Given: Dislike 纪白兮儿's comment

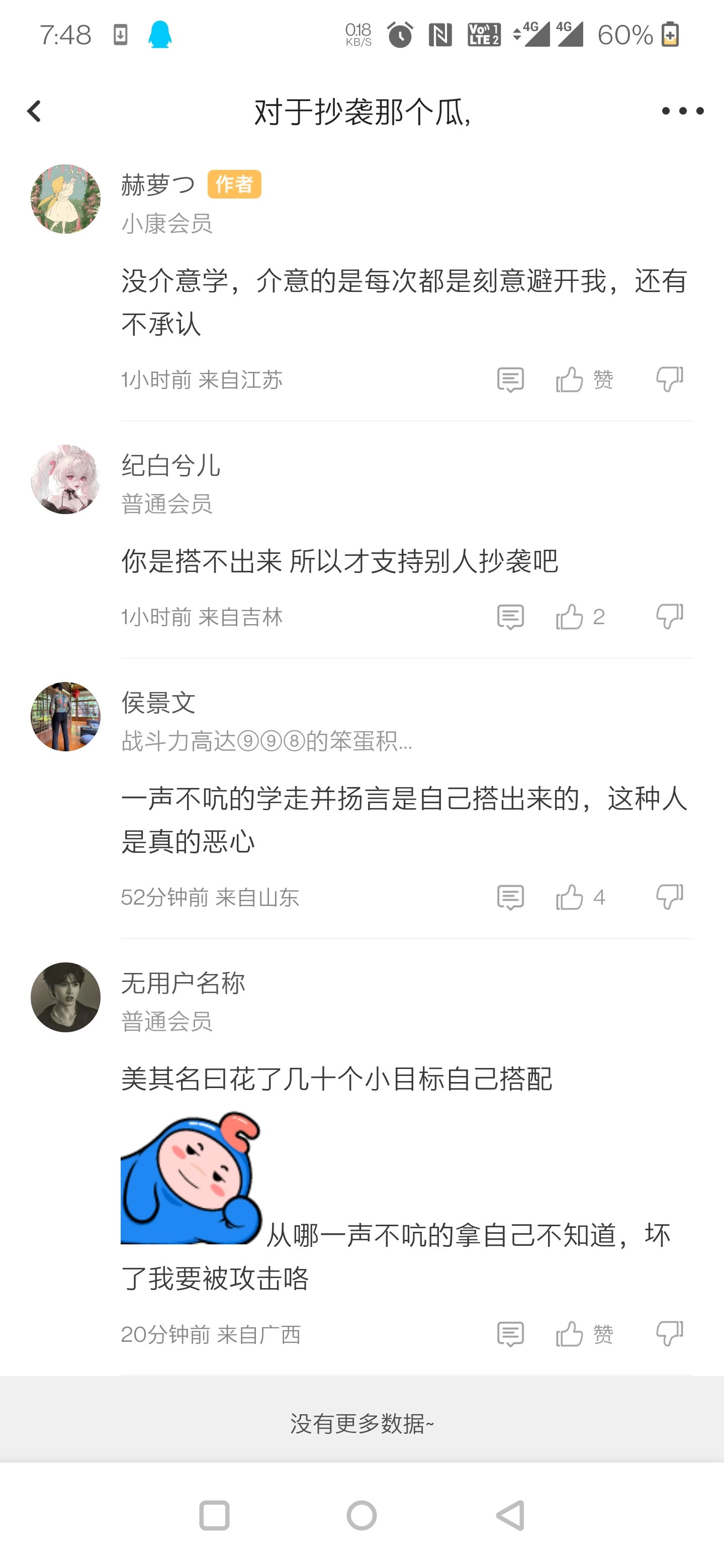Looking at the screenshot, I should 670,617.
